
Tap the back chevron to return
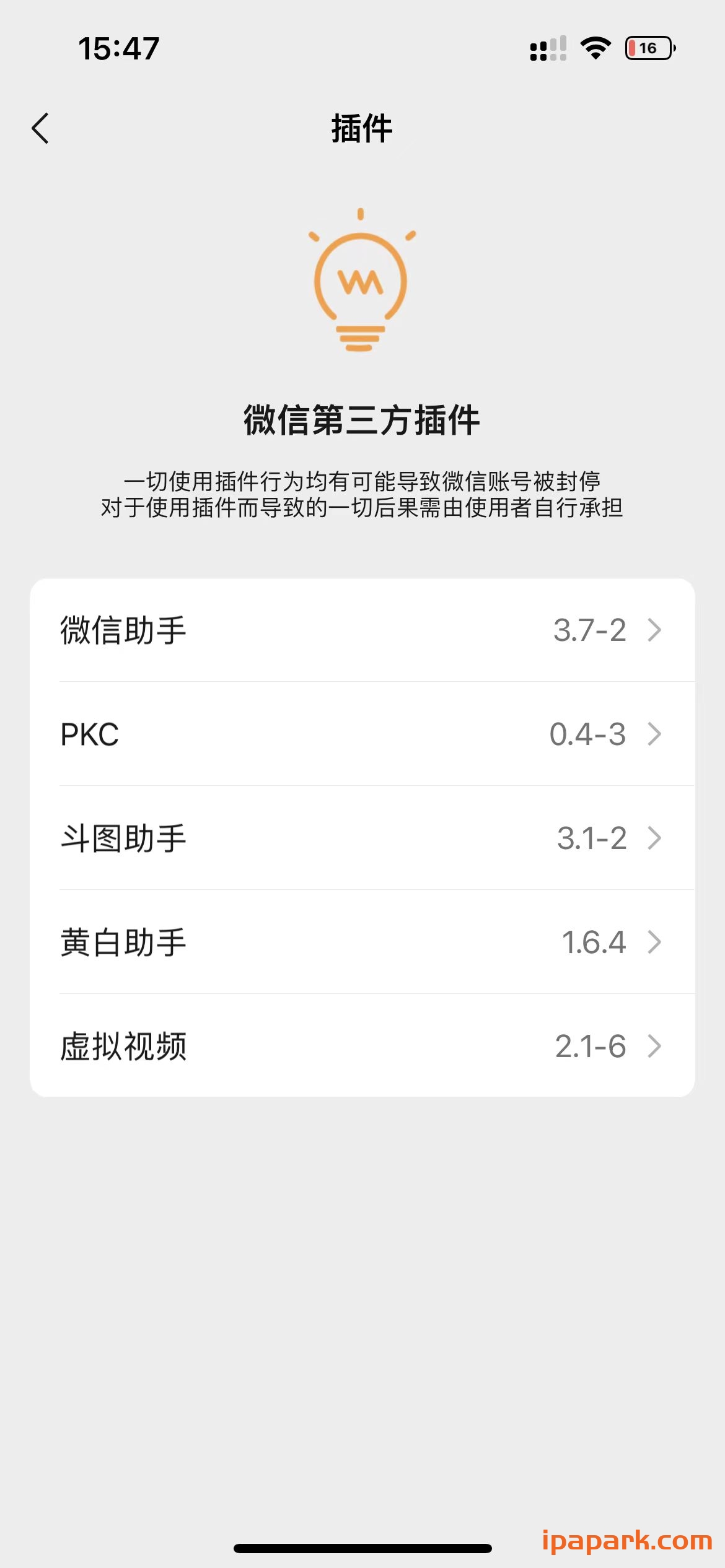coord(40,129)
